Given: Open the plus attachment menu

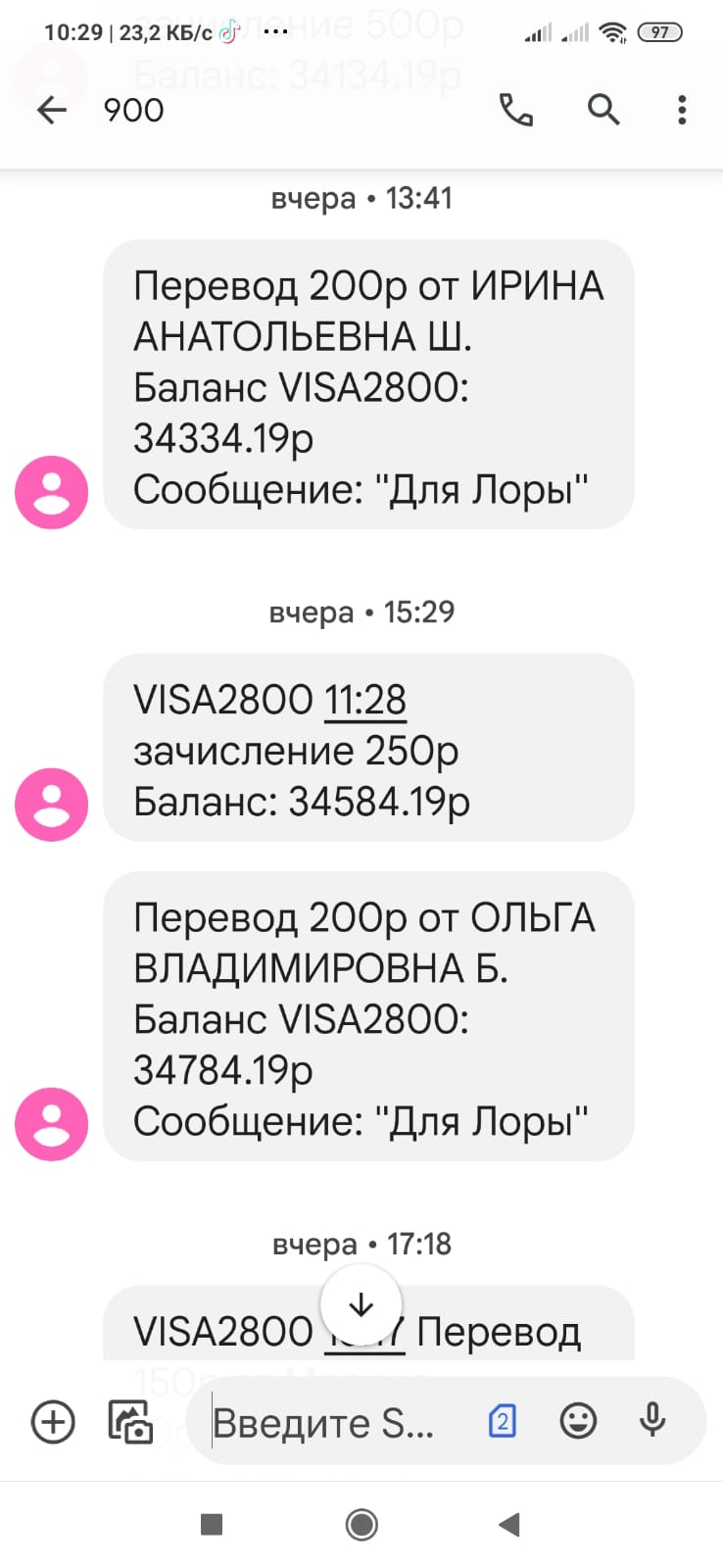Looking at the screenshot, I should point(53,1421).
